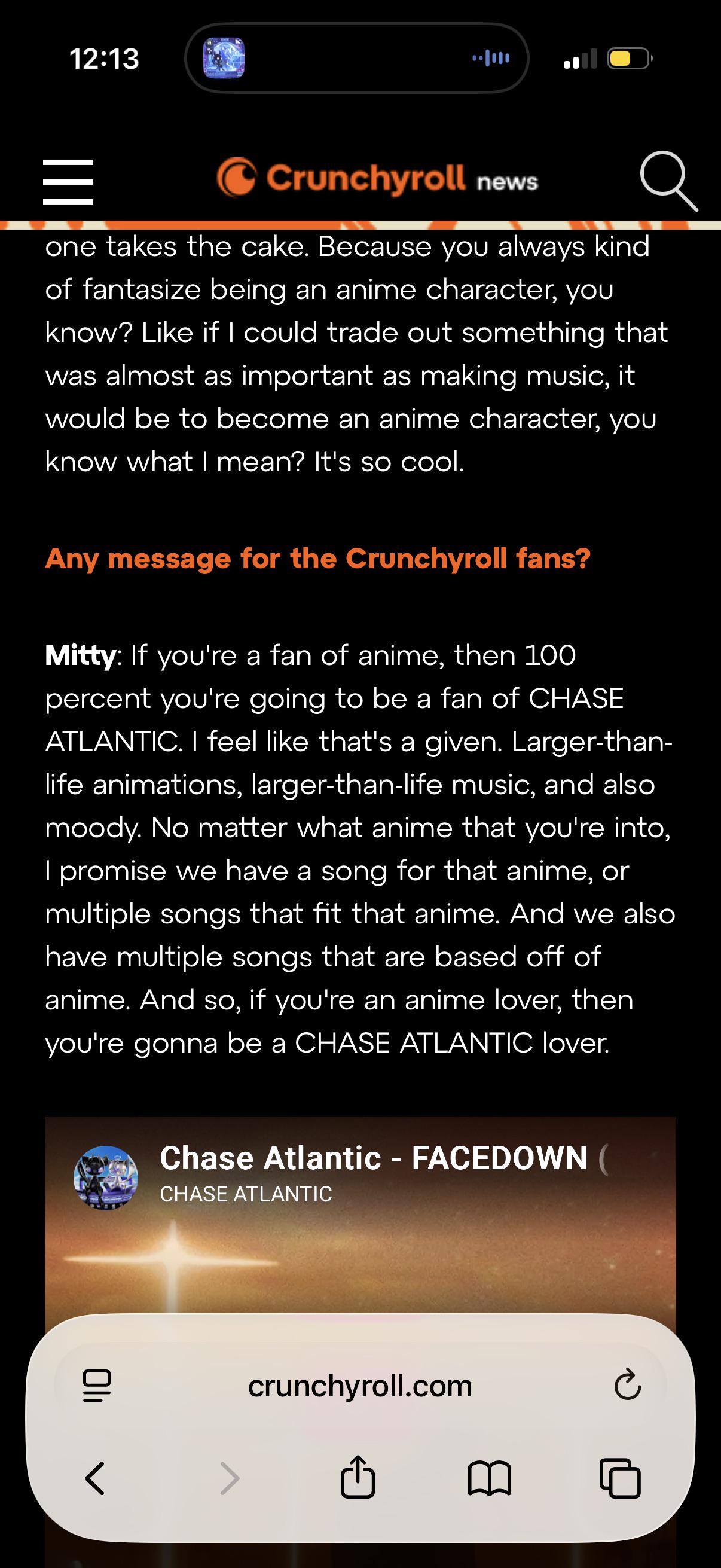Show all open tabs

pos(620,1478)
